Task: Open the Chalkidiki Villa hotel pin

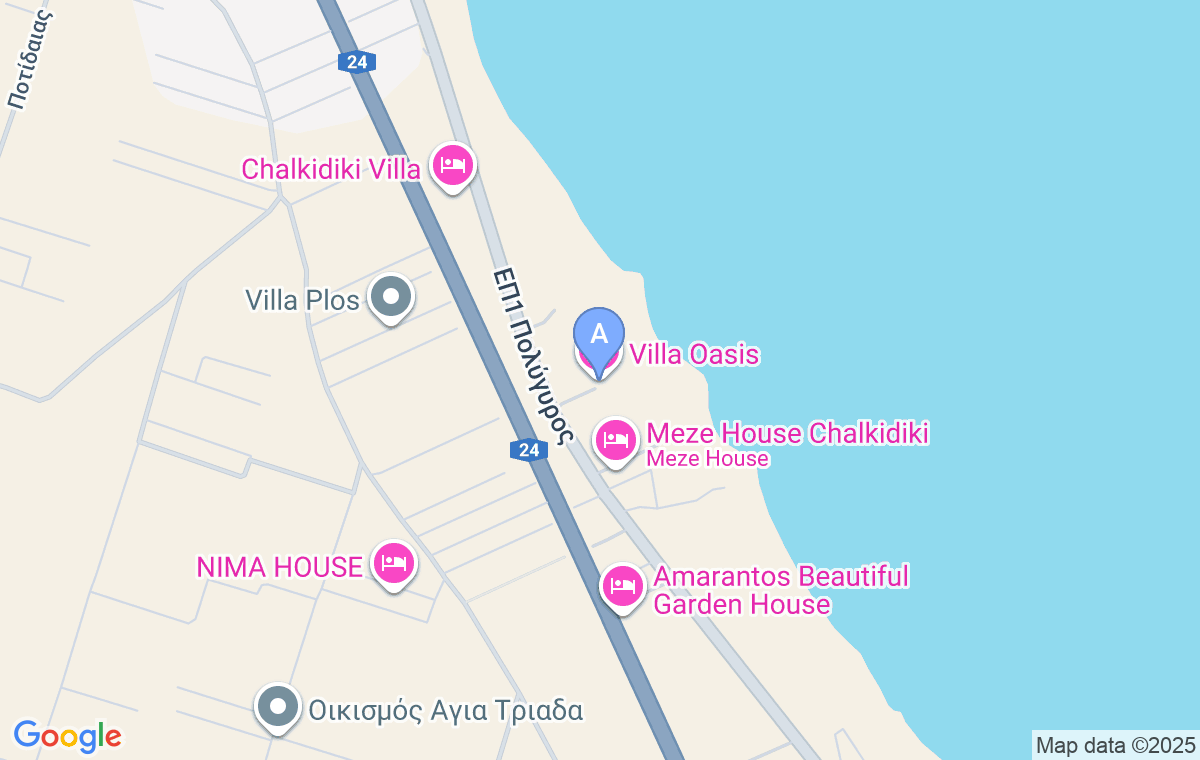Action: pos(453,165)
